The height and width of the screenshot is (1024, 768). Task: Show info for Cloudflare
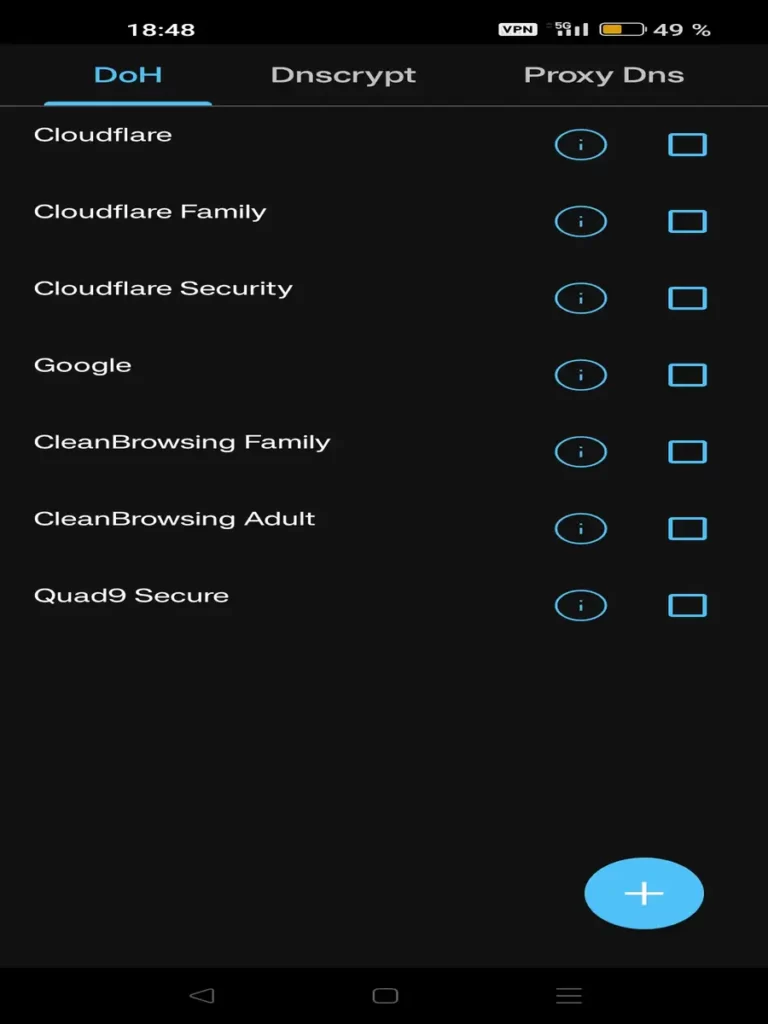click(x=581, y=145)
